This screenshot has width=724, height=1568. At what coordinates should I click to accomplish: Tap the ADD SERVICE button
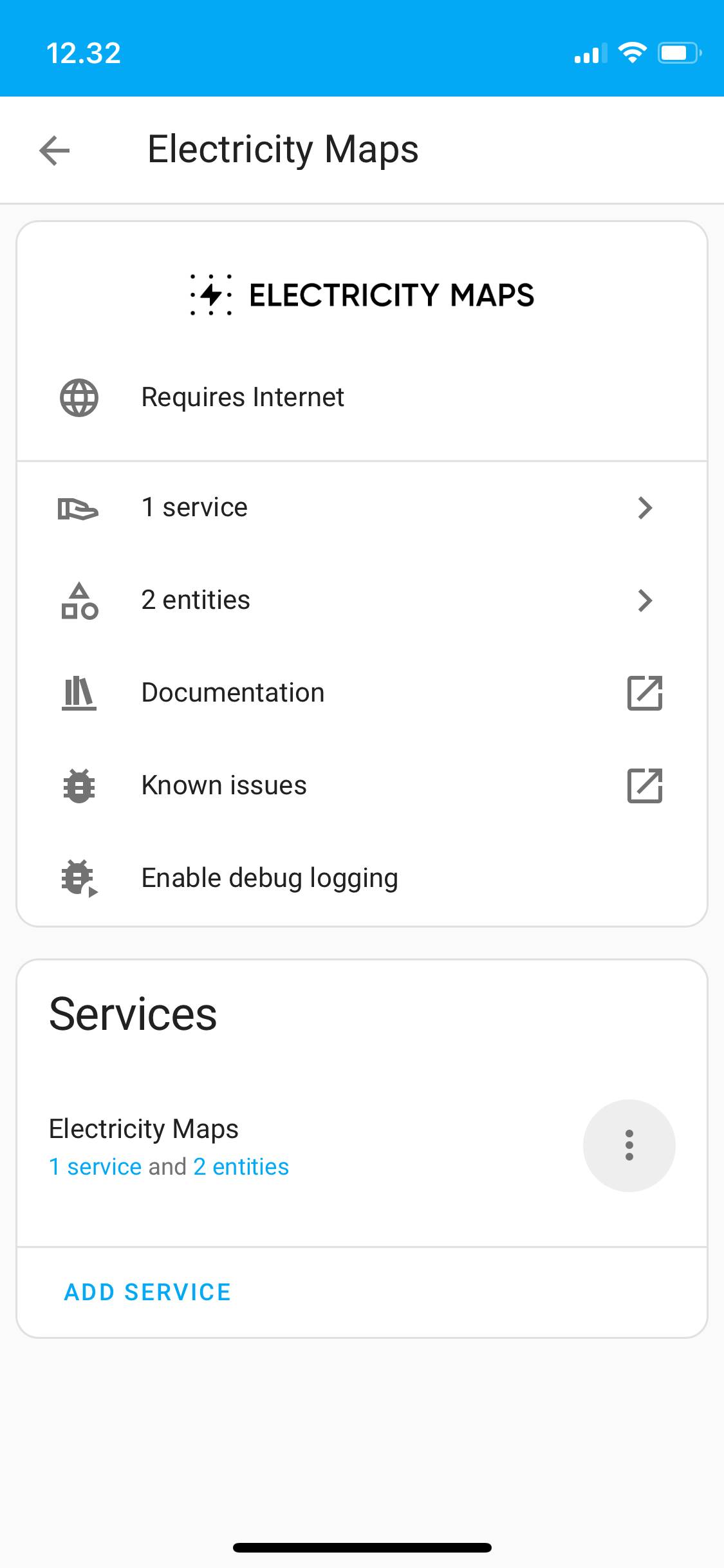pyautogui.click(x=147, y=1293)
